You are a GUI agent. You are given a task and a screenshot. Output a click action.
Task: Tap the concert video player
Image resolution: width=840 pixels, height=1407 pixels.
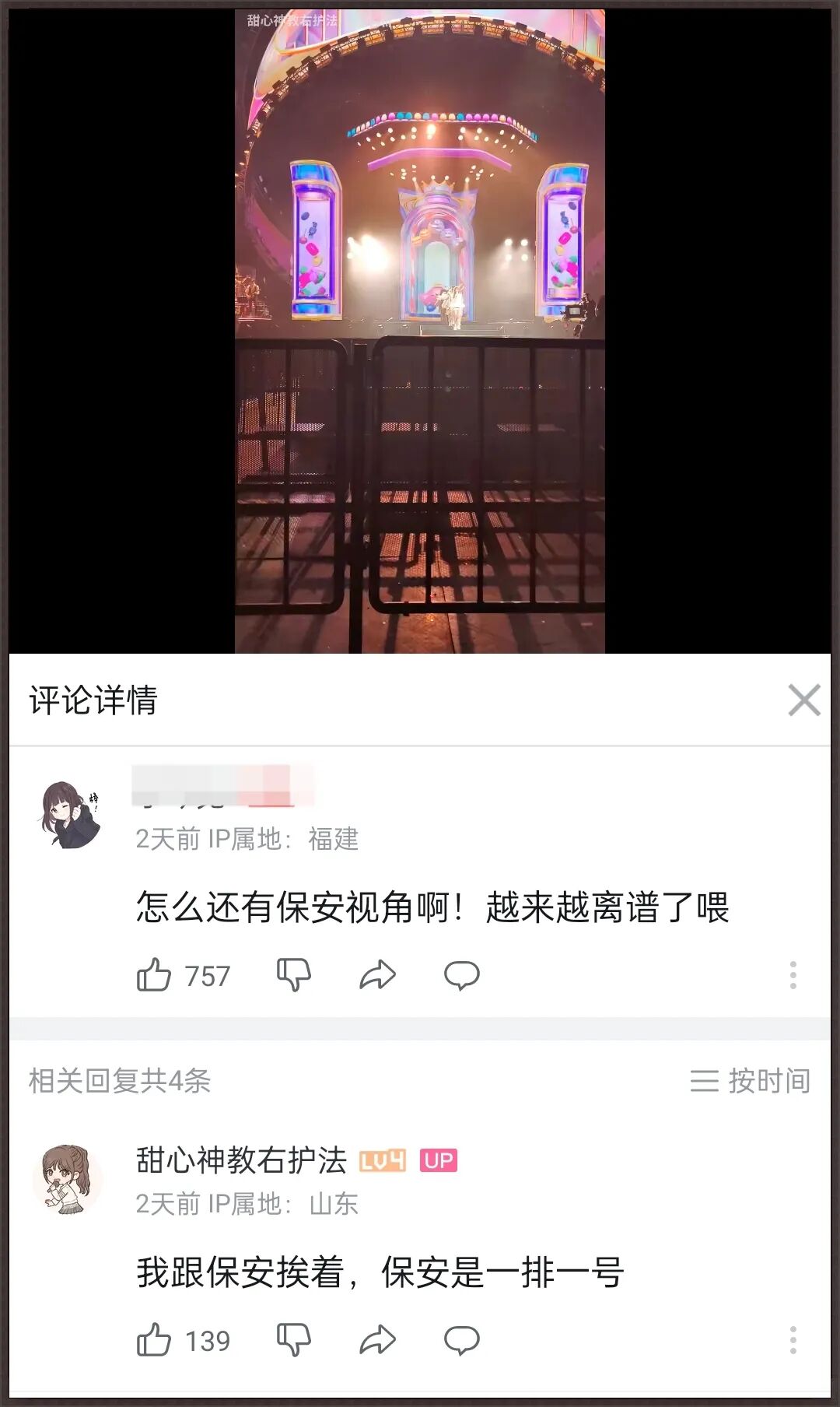coord(420,331)
